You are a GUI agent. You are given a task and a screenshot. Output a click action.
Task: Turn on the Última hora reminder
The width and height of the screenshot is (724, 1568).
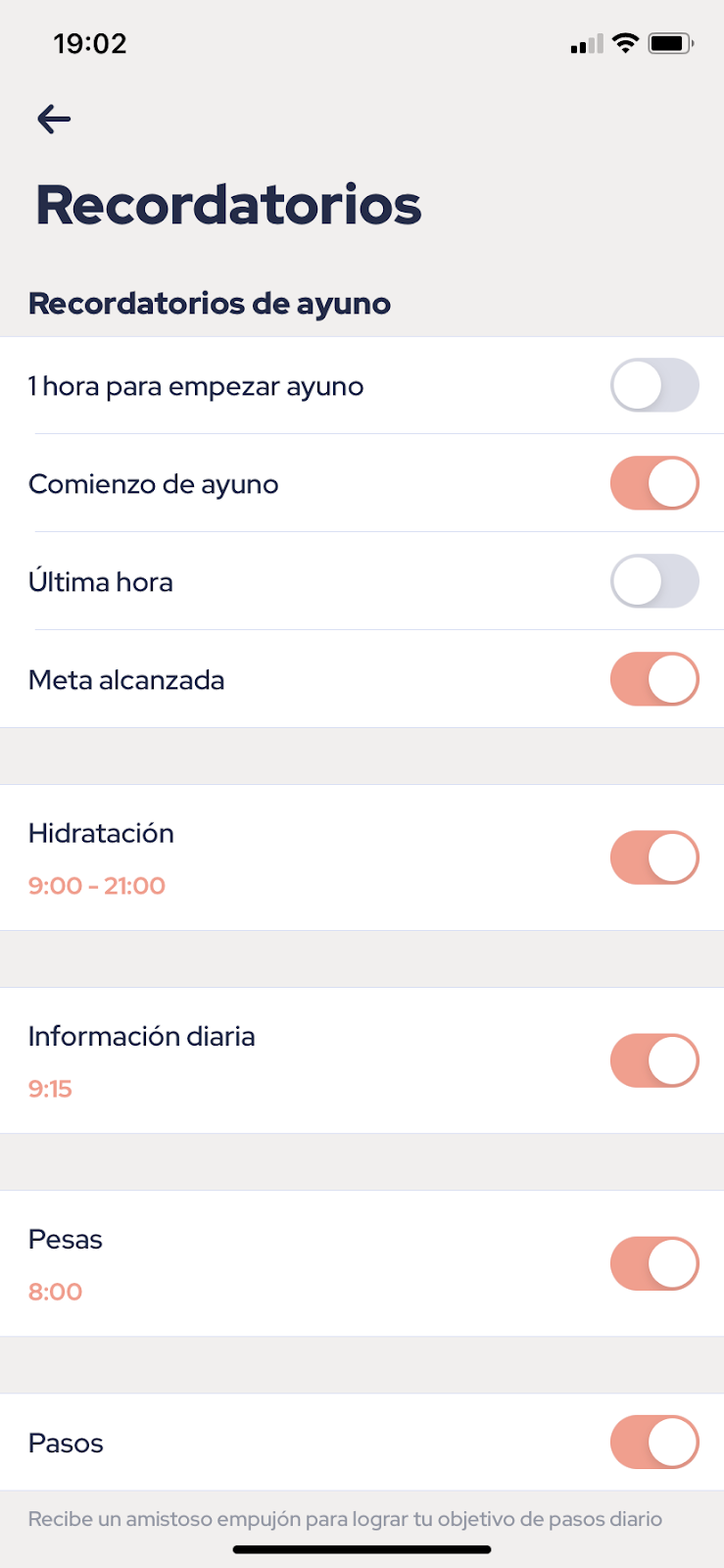[654, 581]
